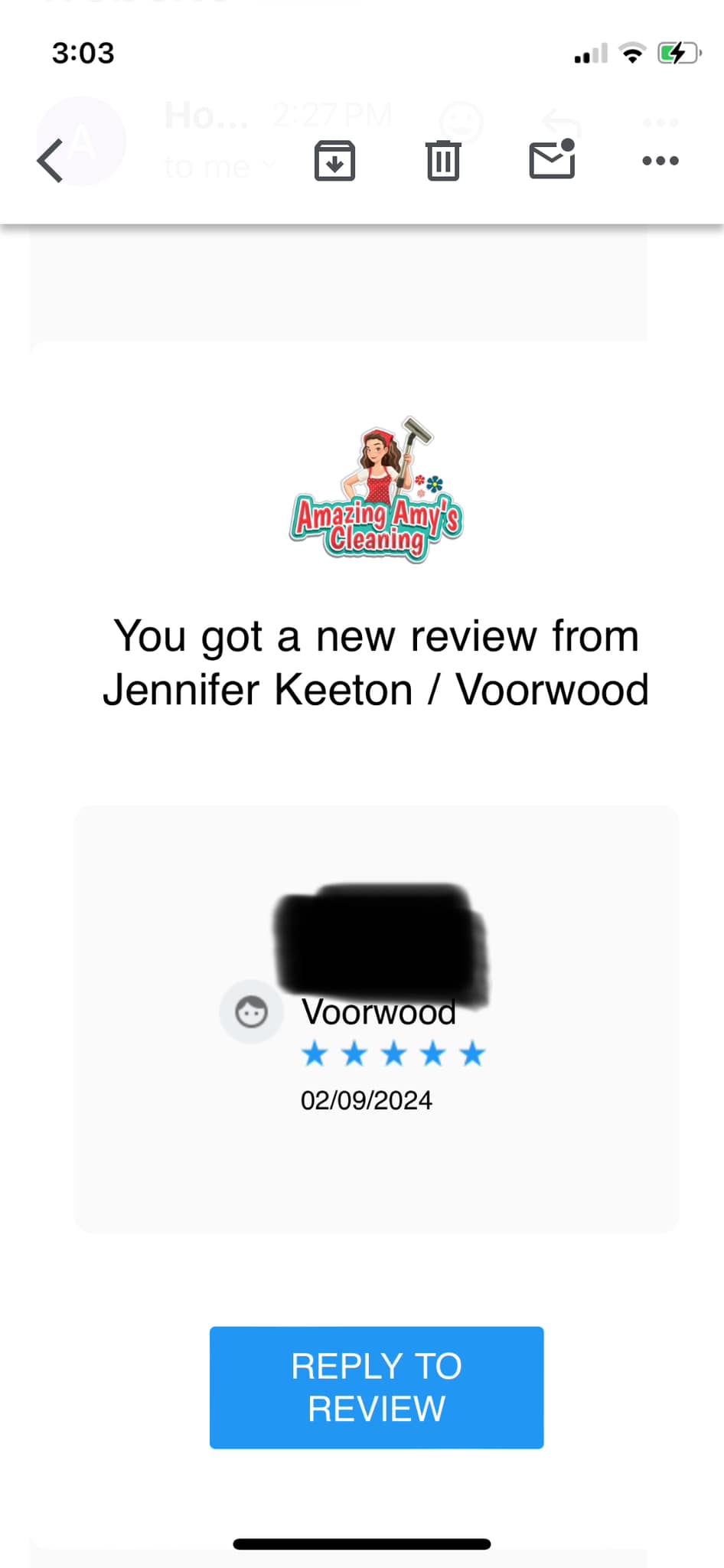Screen dimensions: 724x1568
Task: Open the overflow menu in the toolbar
Action: 660,161
